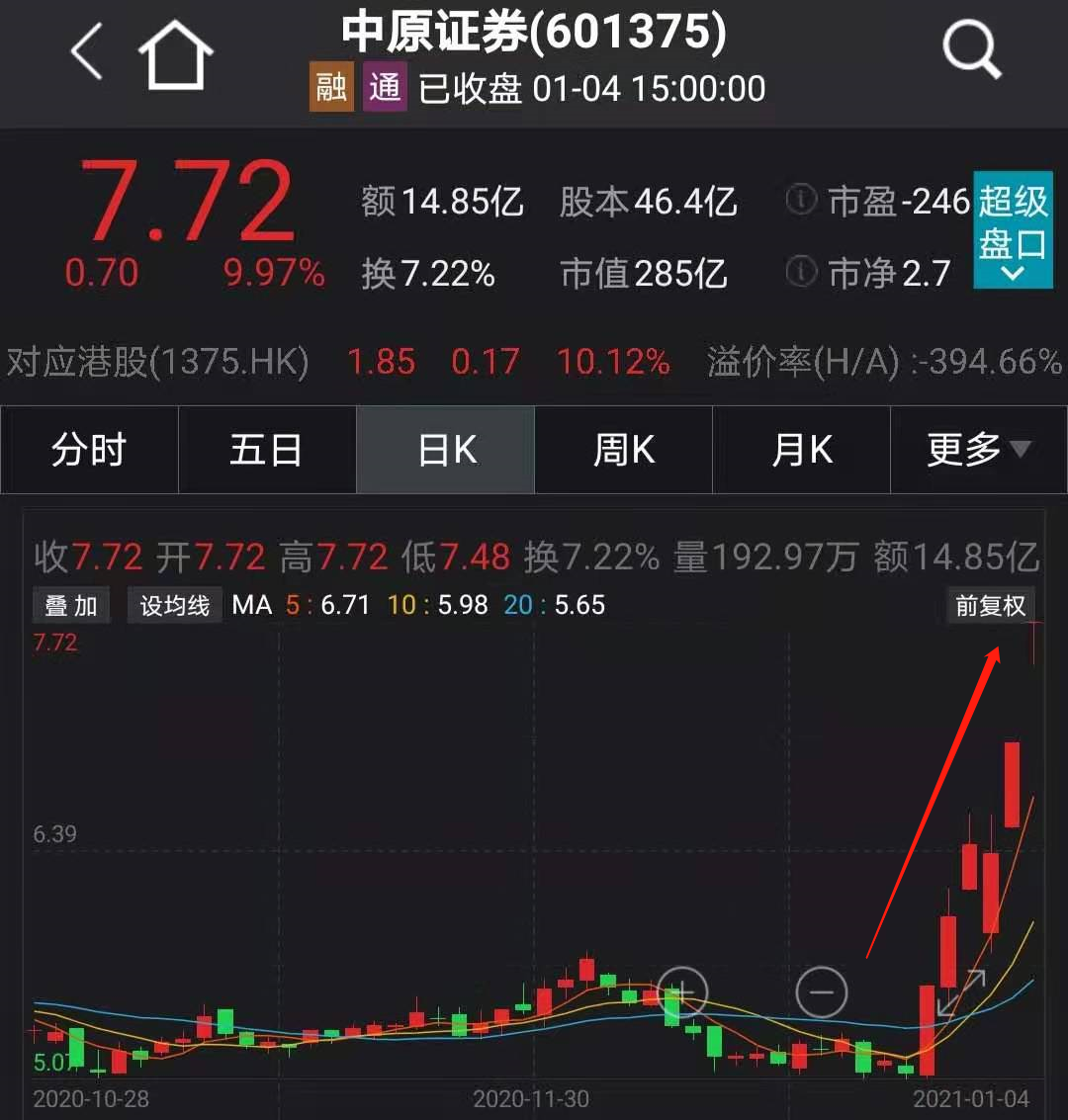Expand the 超级盘口 panel
This screenshot has height=1120, width=1068.
tap(1013, 229)
